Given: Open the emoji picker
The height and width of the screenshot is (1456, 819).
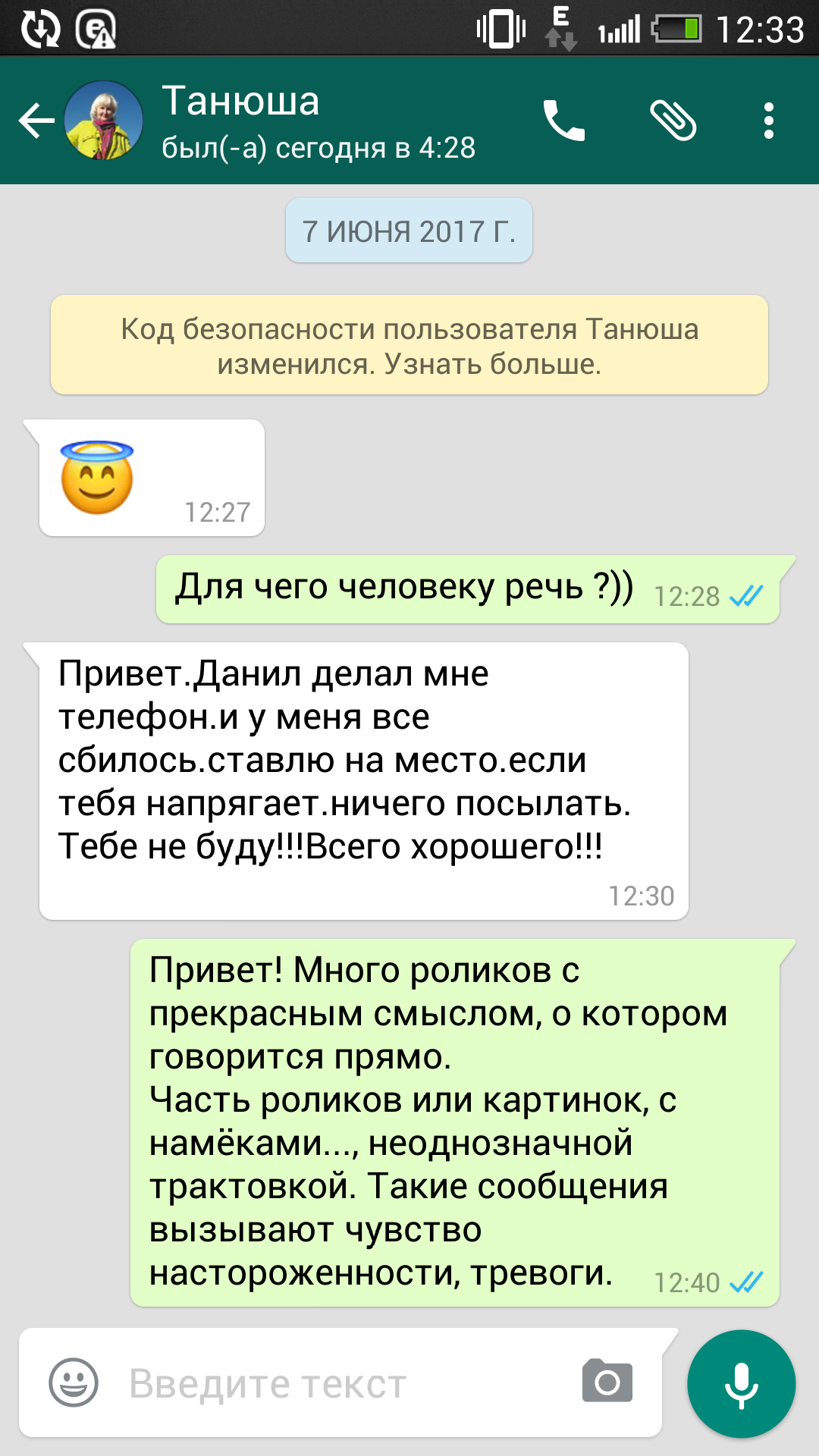Looking at the screenshot, I should [74, 1382].
